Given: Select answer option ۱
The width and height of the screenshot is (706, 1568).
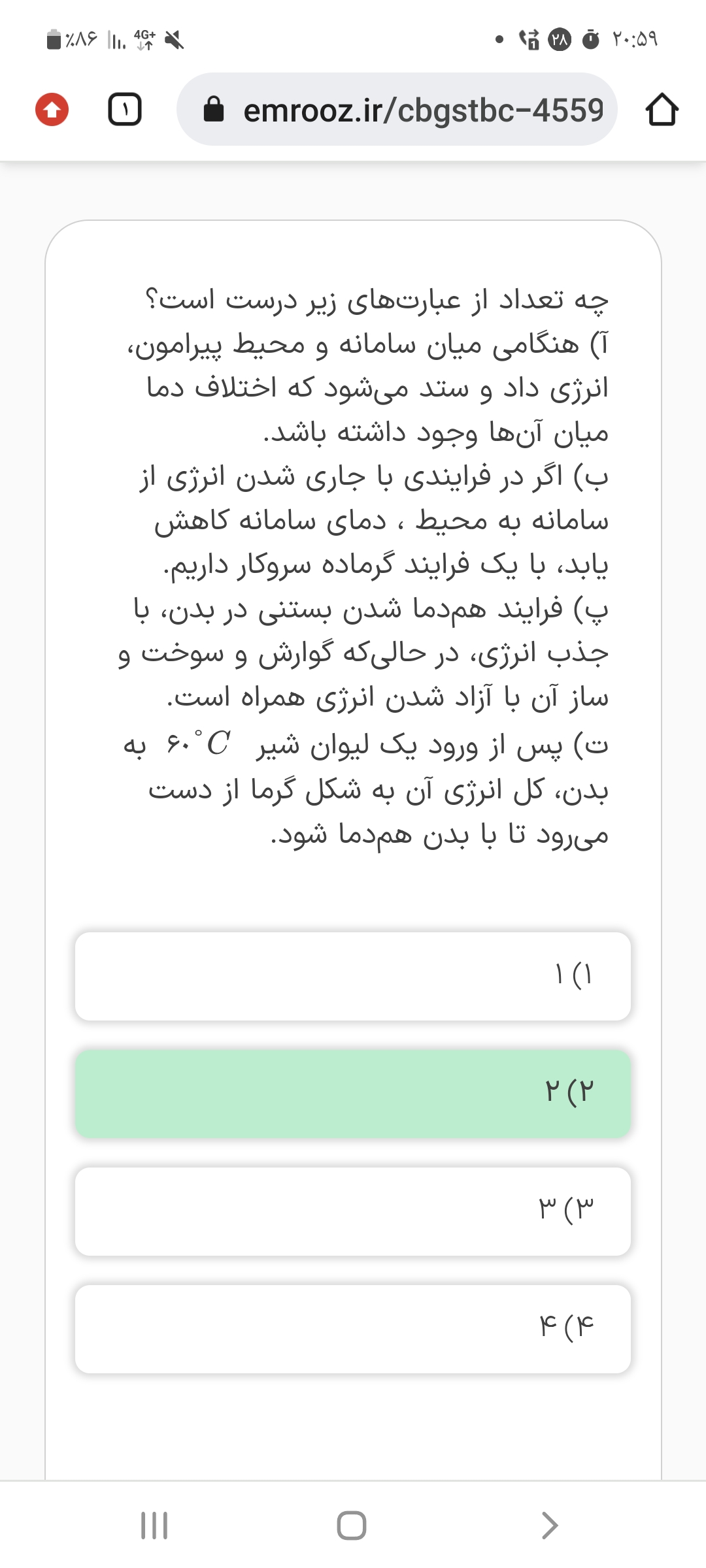Looking at the screenshot, I should (x=353, y=976).
